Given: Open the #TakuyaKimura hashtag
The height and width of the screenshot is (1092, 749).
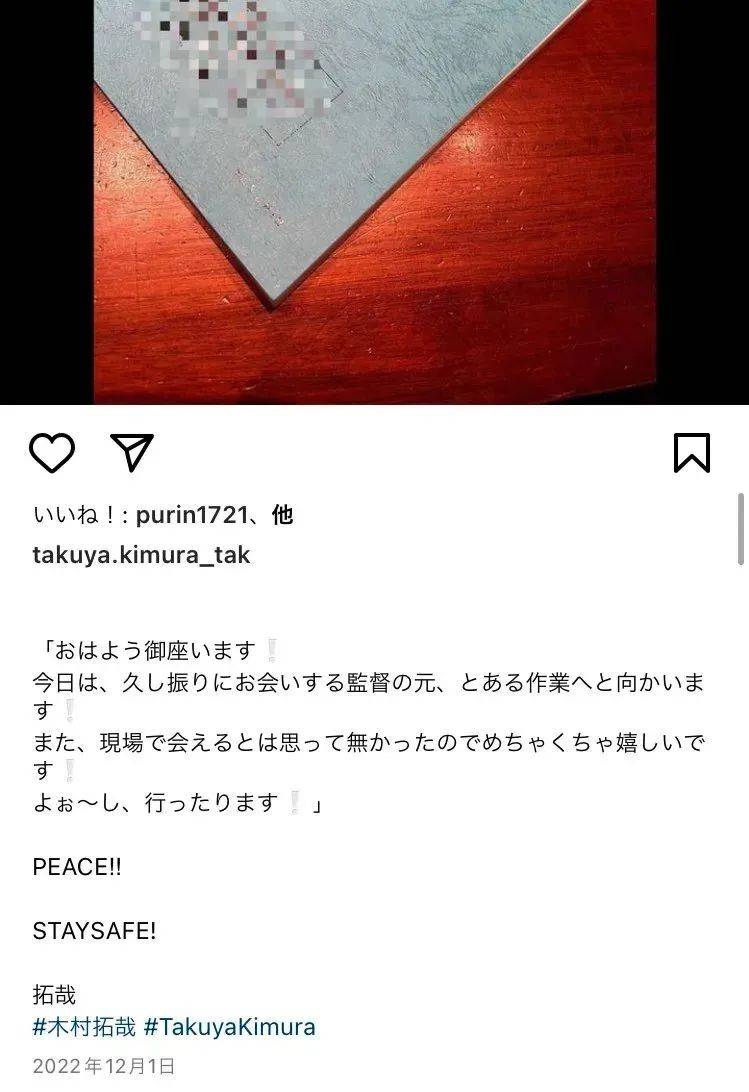Looking at the screenshot, I should (x=230, y=1026).
